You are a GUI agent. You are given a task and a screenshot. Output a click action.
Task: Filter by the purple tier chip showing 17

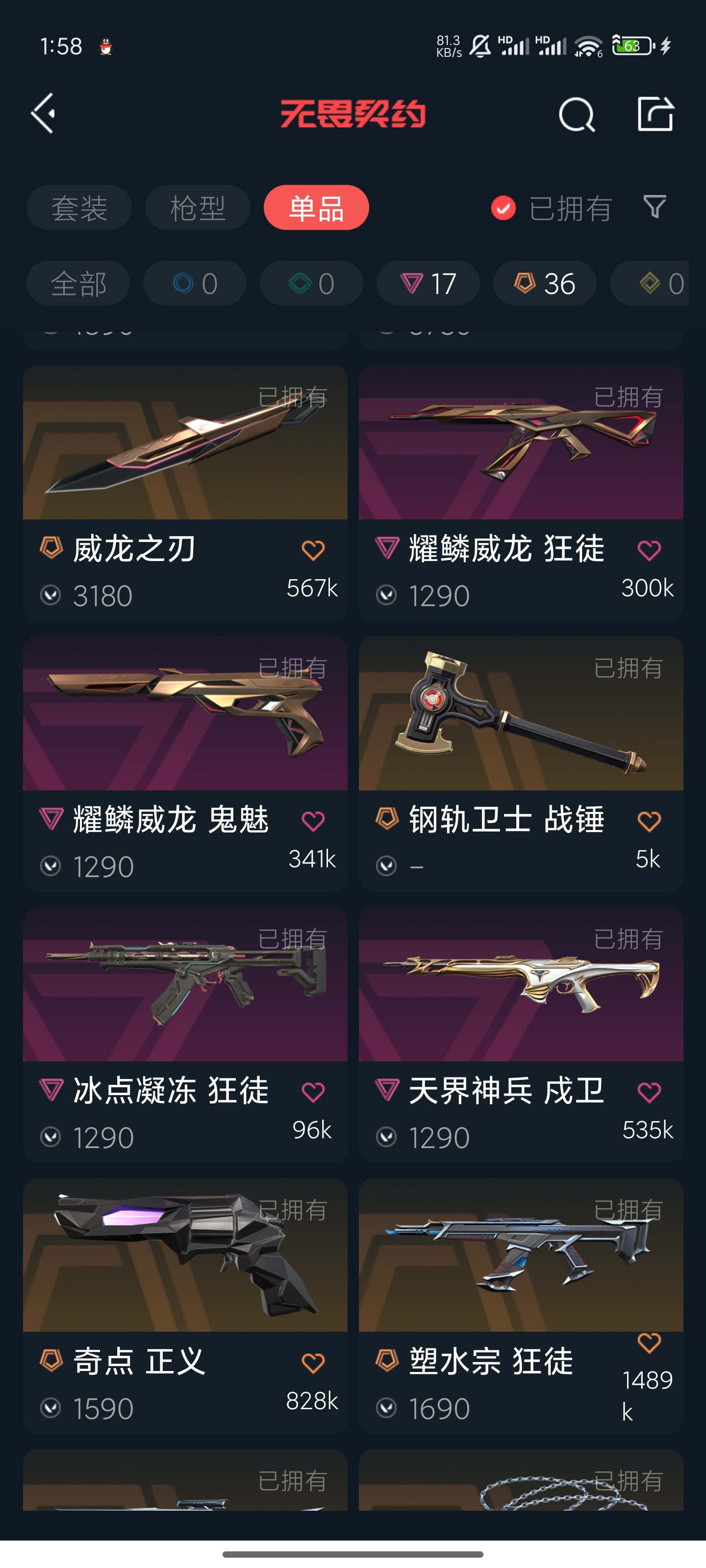click(428, 284)
